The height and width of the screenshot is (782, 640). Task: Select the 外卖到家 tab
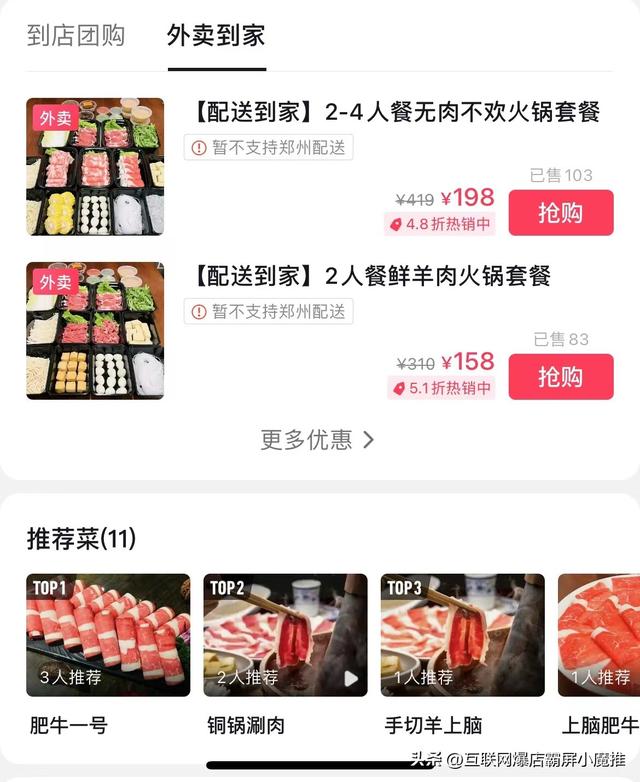coord(216,36)
